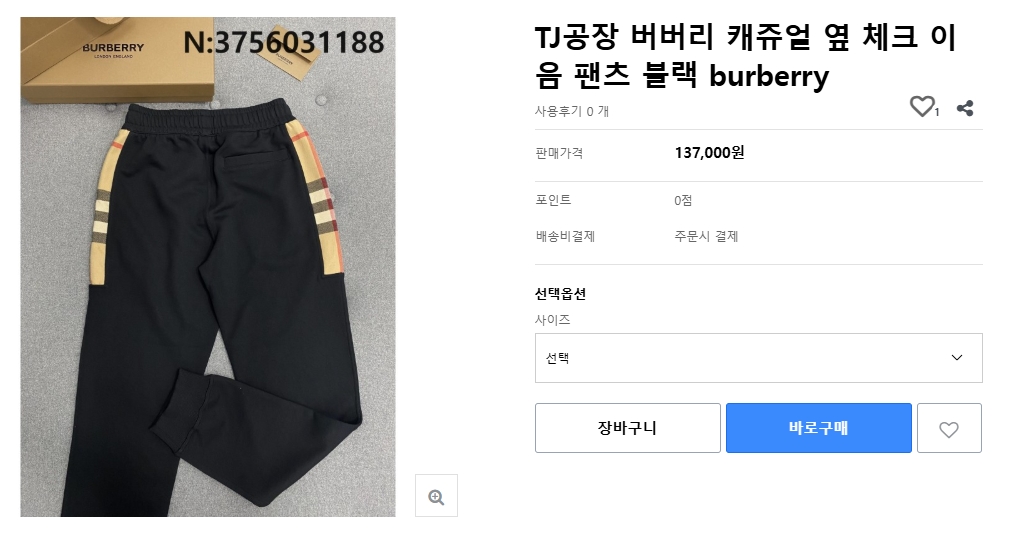
Task: Zoom the product image with magnifier icon
Action: [x=436, y=496]
